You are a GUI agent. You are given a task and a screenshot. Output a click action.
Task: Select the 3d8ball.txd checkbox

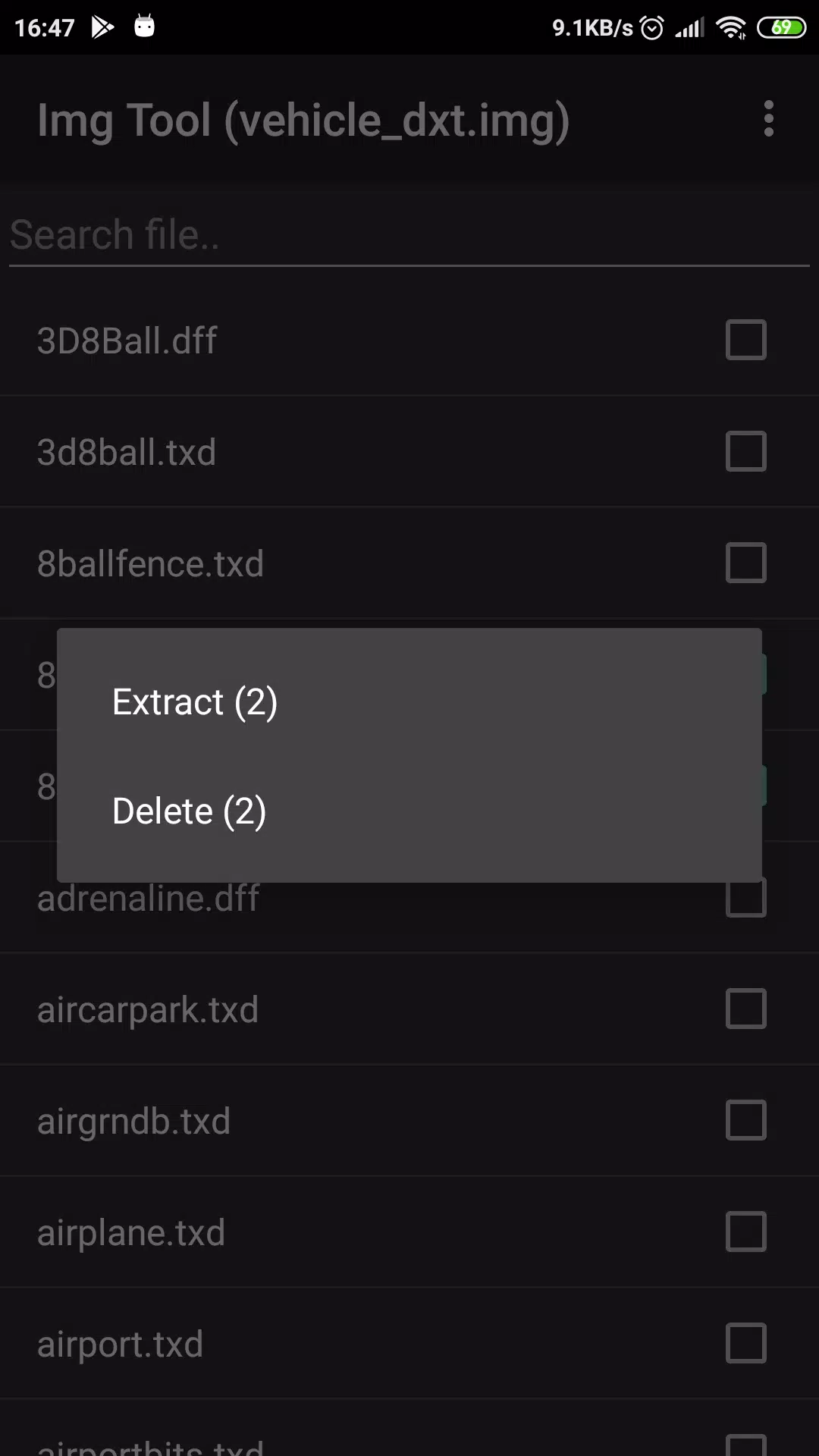(x=745, y=451)
